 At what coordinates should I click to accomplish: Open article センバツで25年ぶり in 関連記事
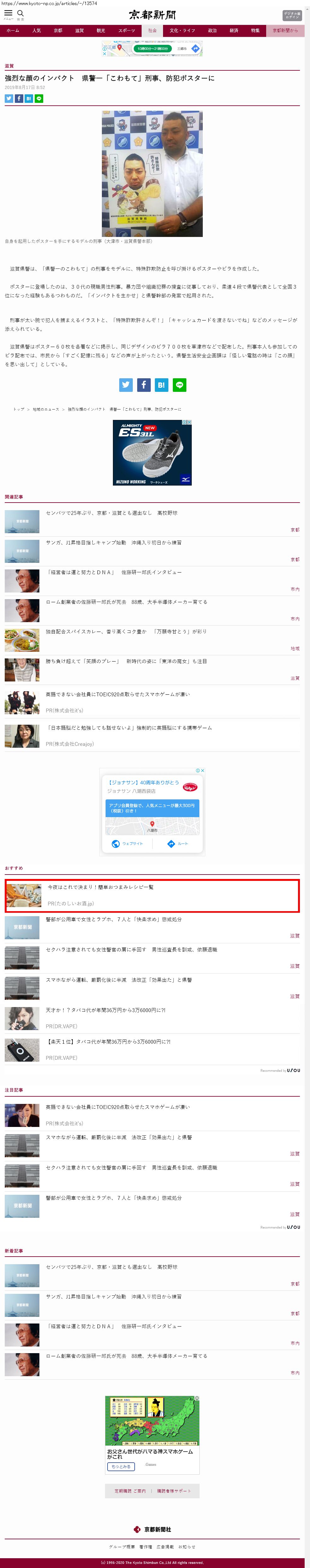click(111, 513)
